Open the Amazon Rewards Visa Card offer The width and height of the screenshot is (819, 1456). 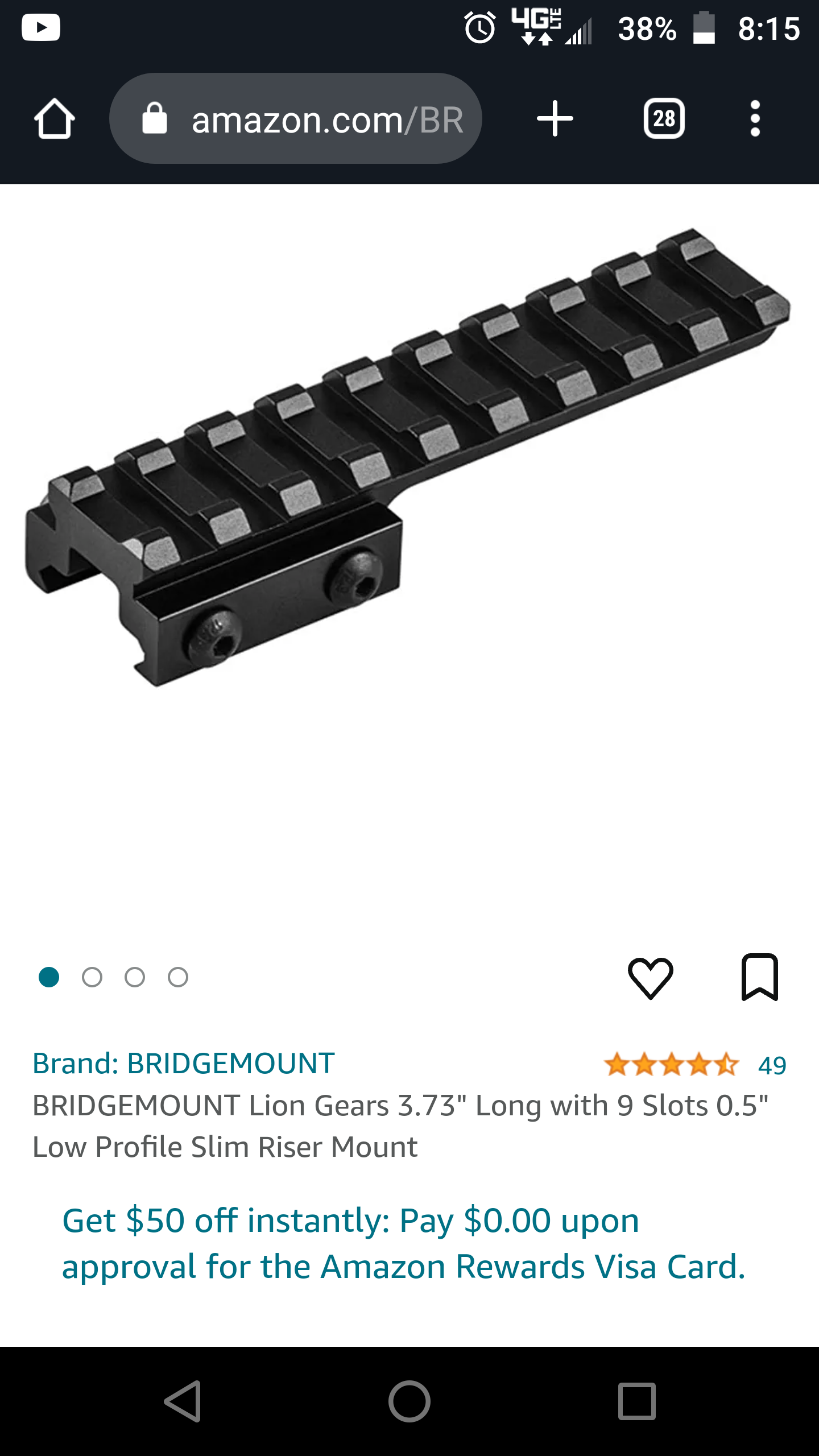click(404, 1243)
